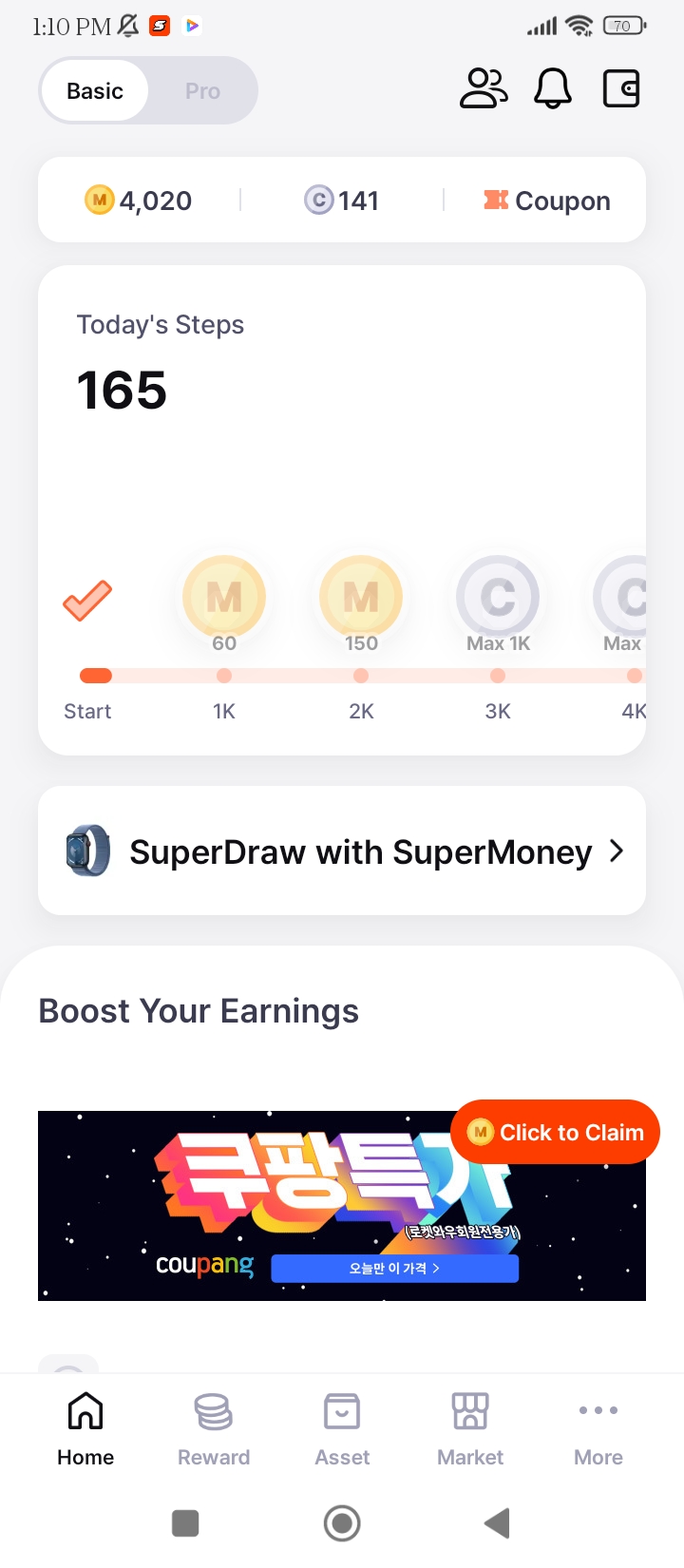The height and width of the screenshot is (1568, 684).
Task: Select the Basic mode
Action: point(95,91)
